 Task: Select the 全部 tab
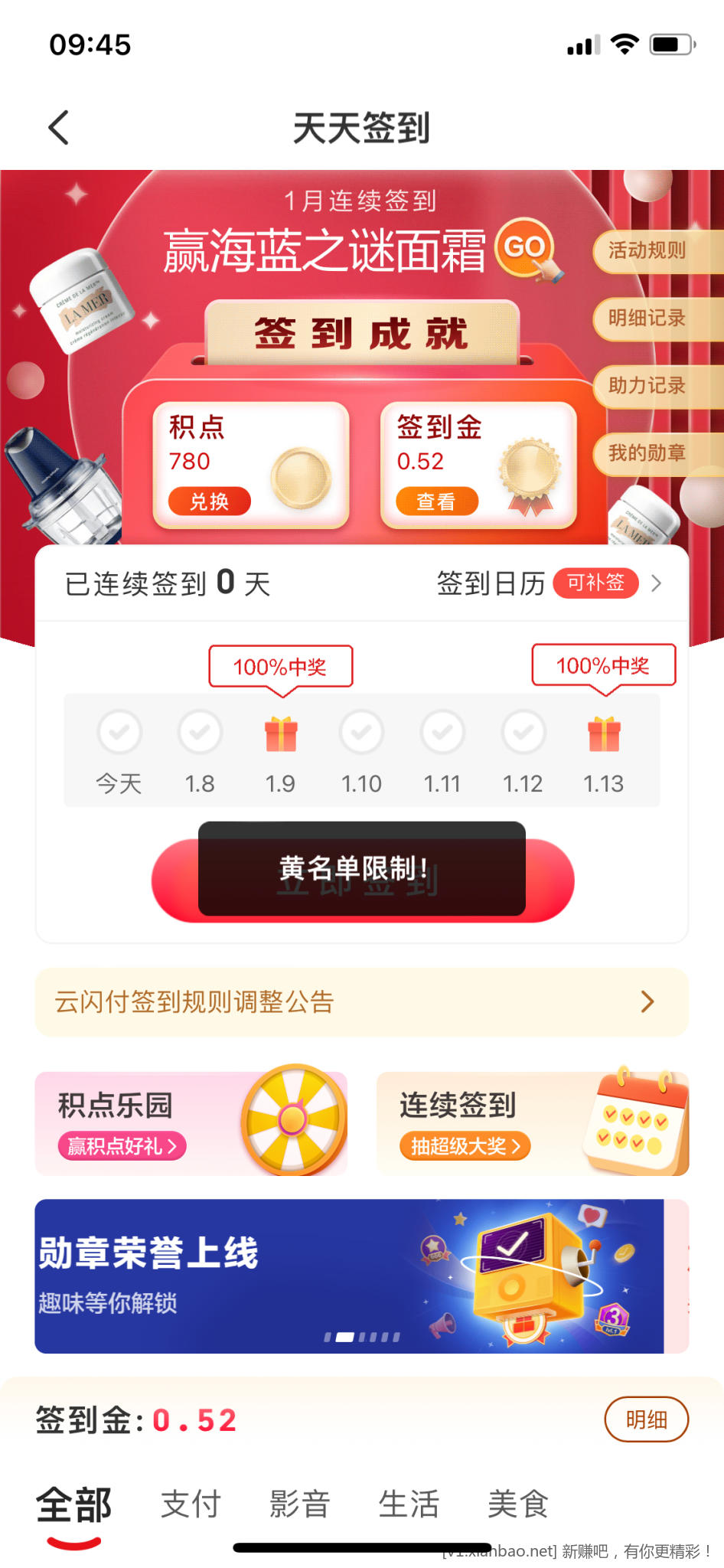(74, 1504)
